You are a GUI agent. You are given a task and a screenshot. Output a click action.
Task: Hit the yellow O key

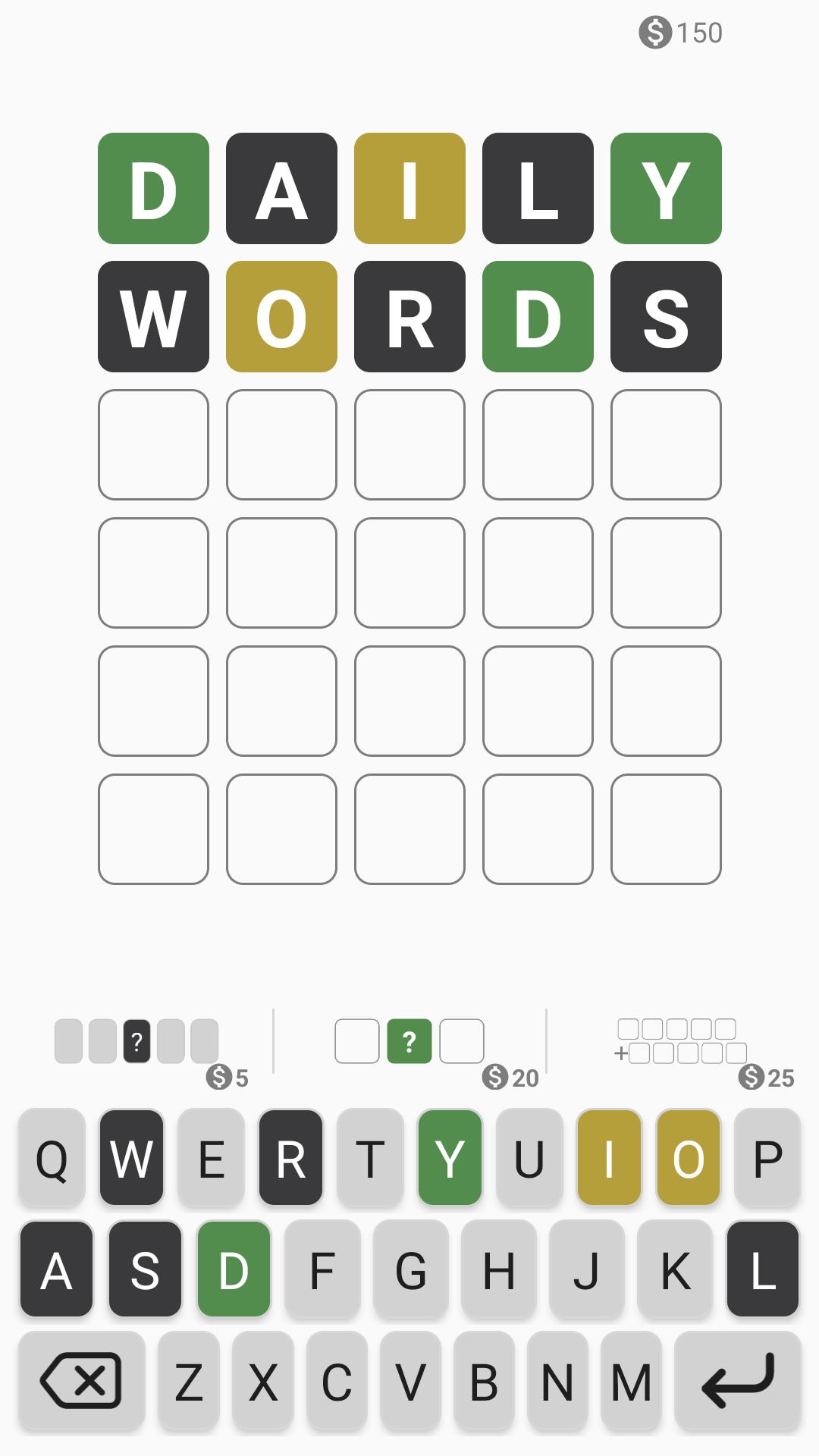pos(689,1158)
